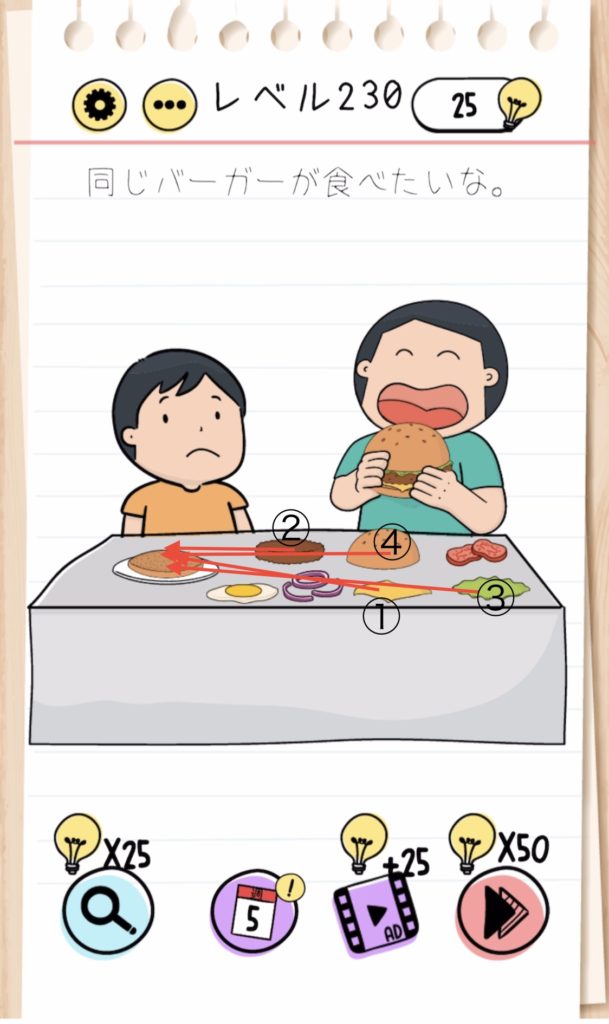Watch an ad video for +25 bulbs

(377, 913)
